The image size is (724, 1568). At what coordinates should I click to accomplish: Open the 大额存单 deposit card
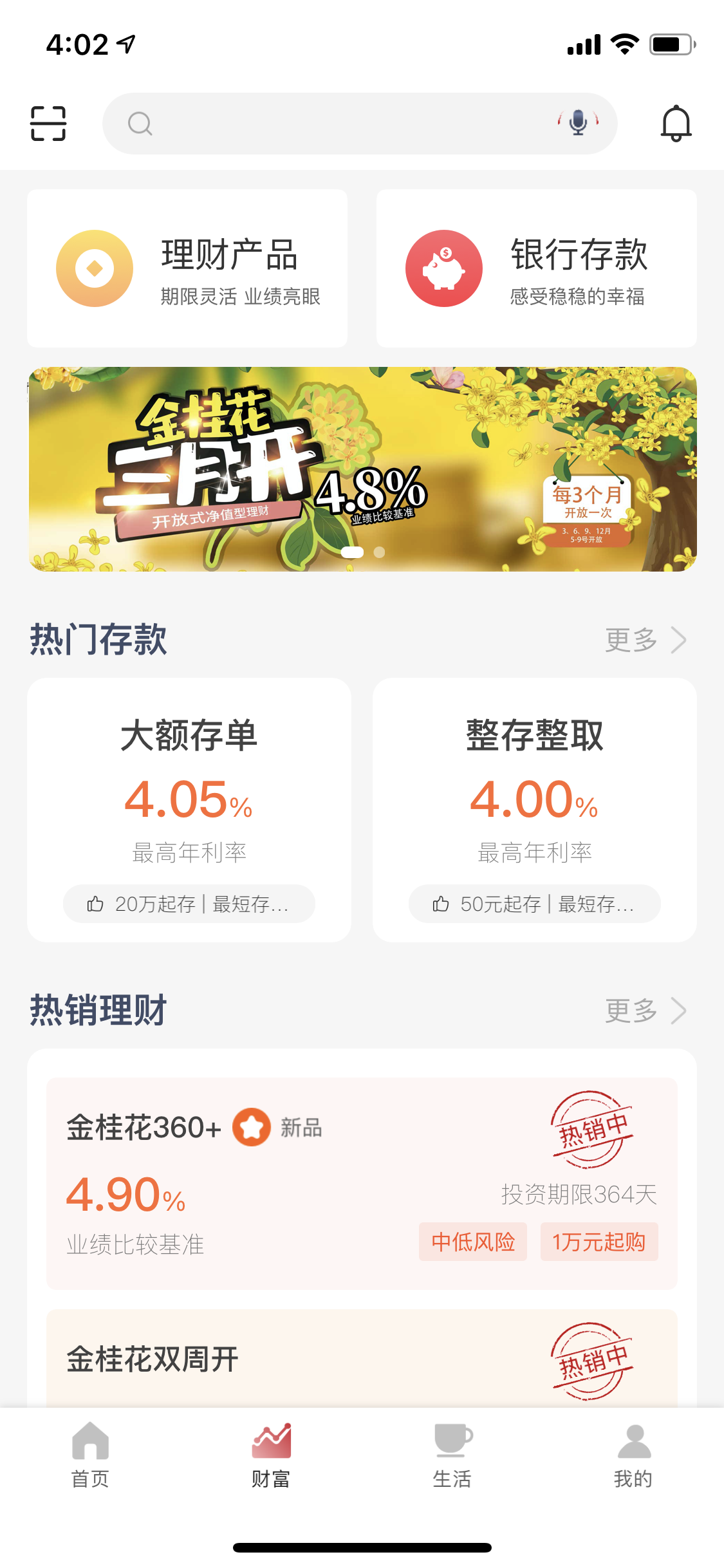[189, 809]
